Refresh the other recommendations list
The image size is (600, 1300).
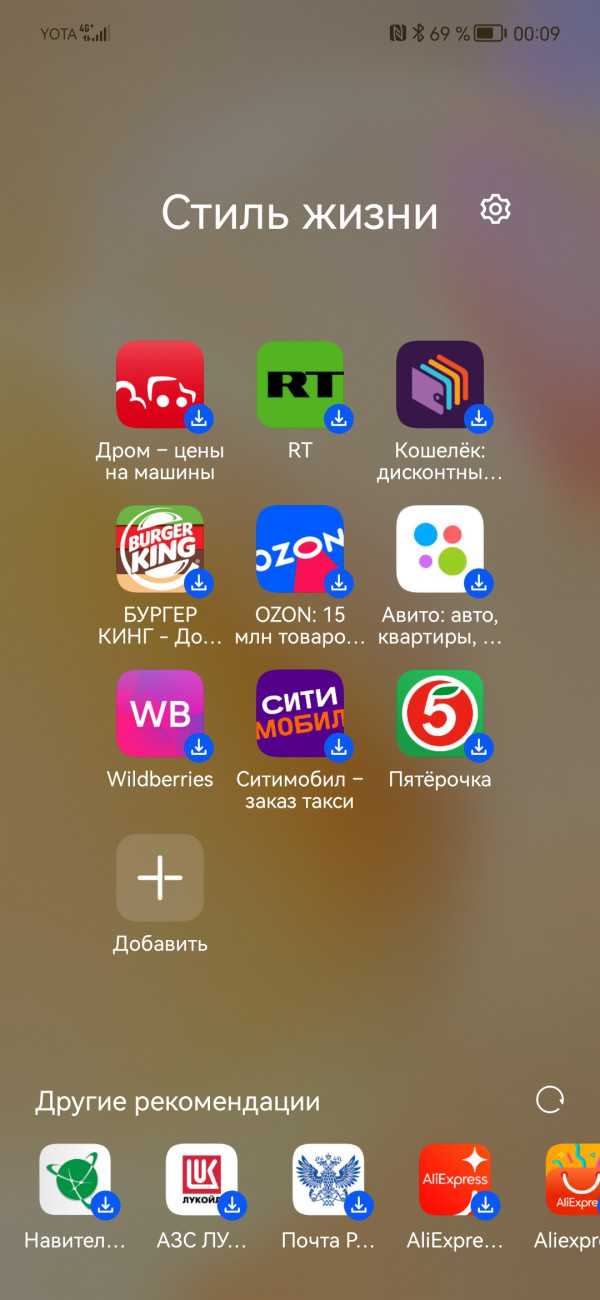[x=550, y=1100]
